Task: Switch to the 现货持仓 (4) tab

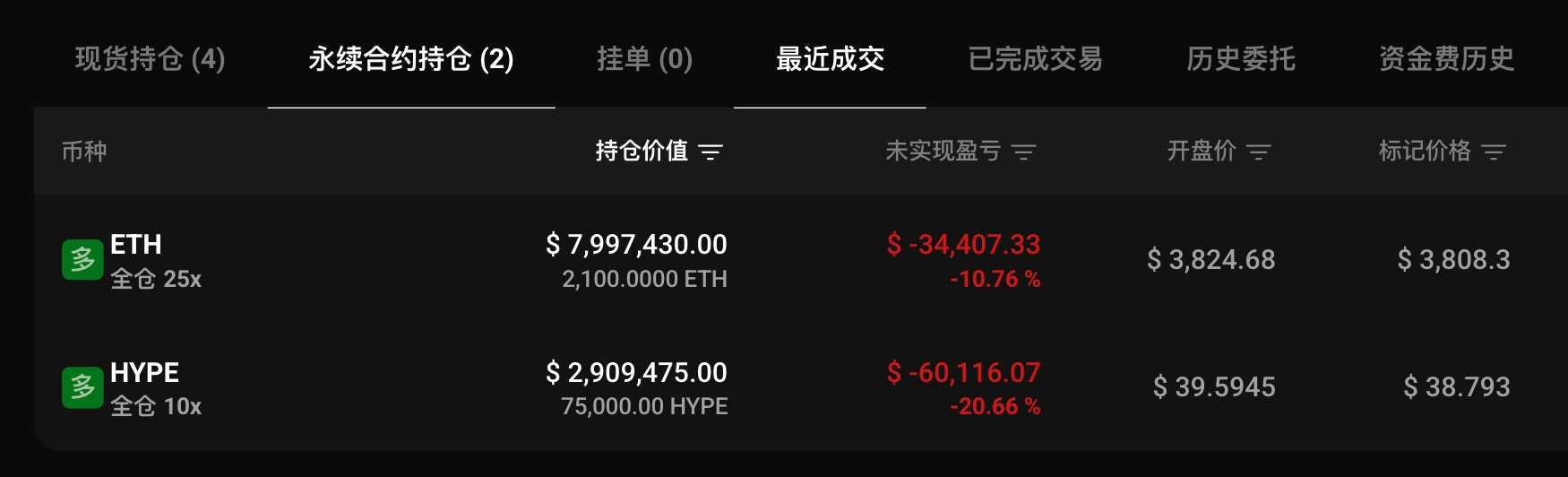Action: tap(150, 59)
